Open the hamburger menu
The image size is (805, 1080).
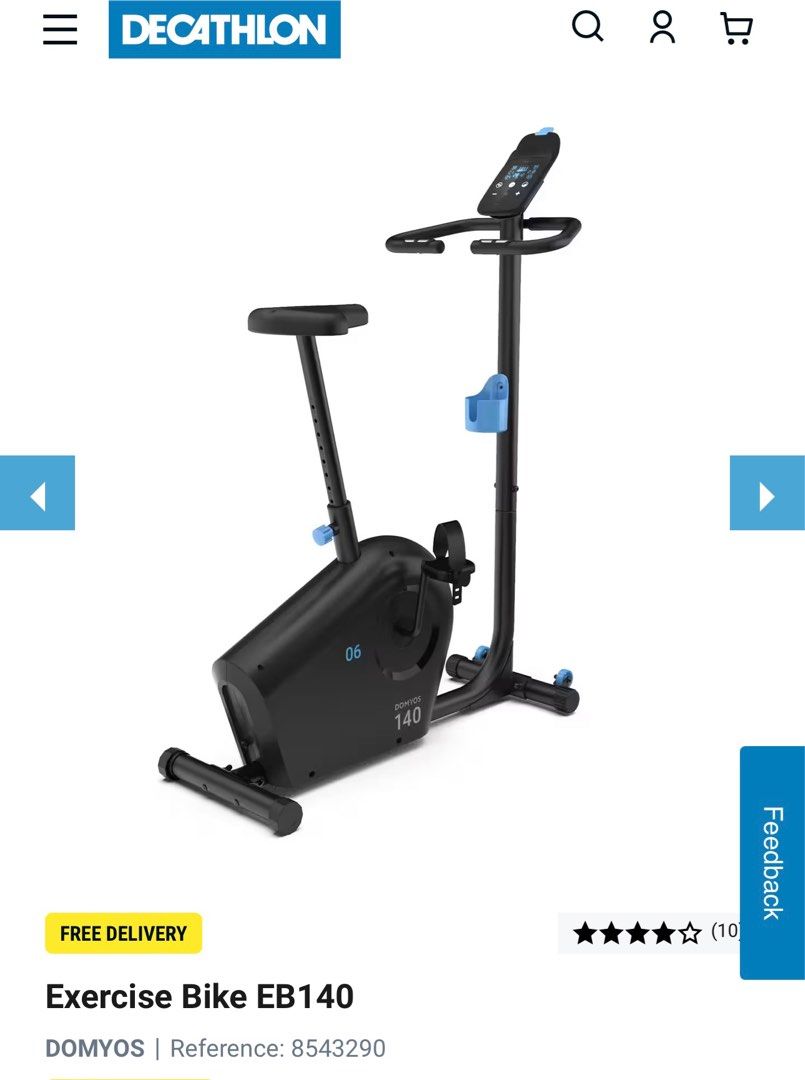60,30
